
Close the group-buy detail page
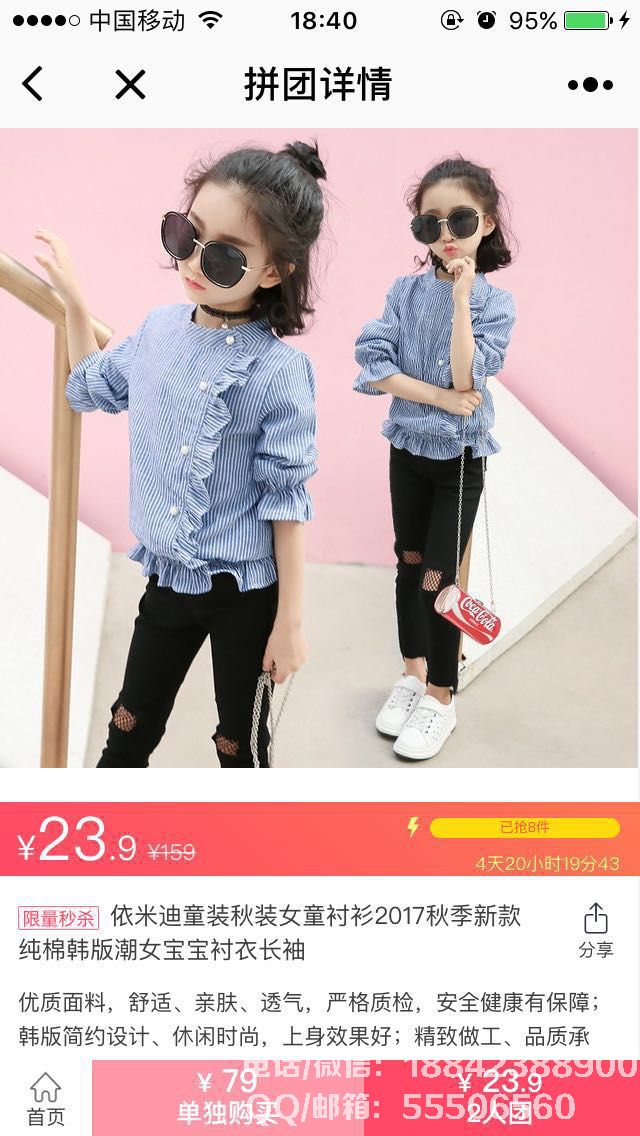coord(130,84)
